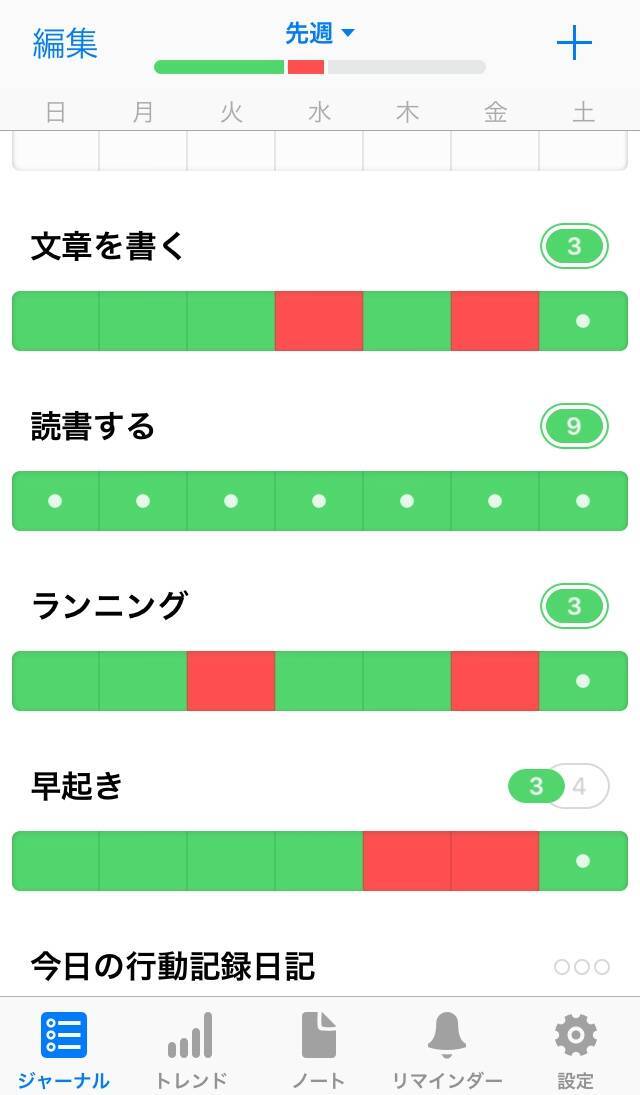The height and width of the screenshot is (1095, 640).
Task: Switch to the トレンド tab
Action: [190, 1050]
